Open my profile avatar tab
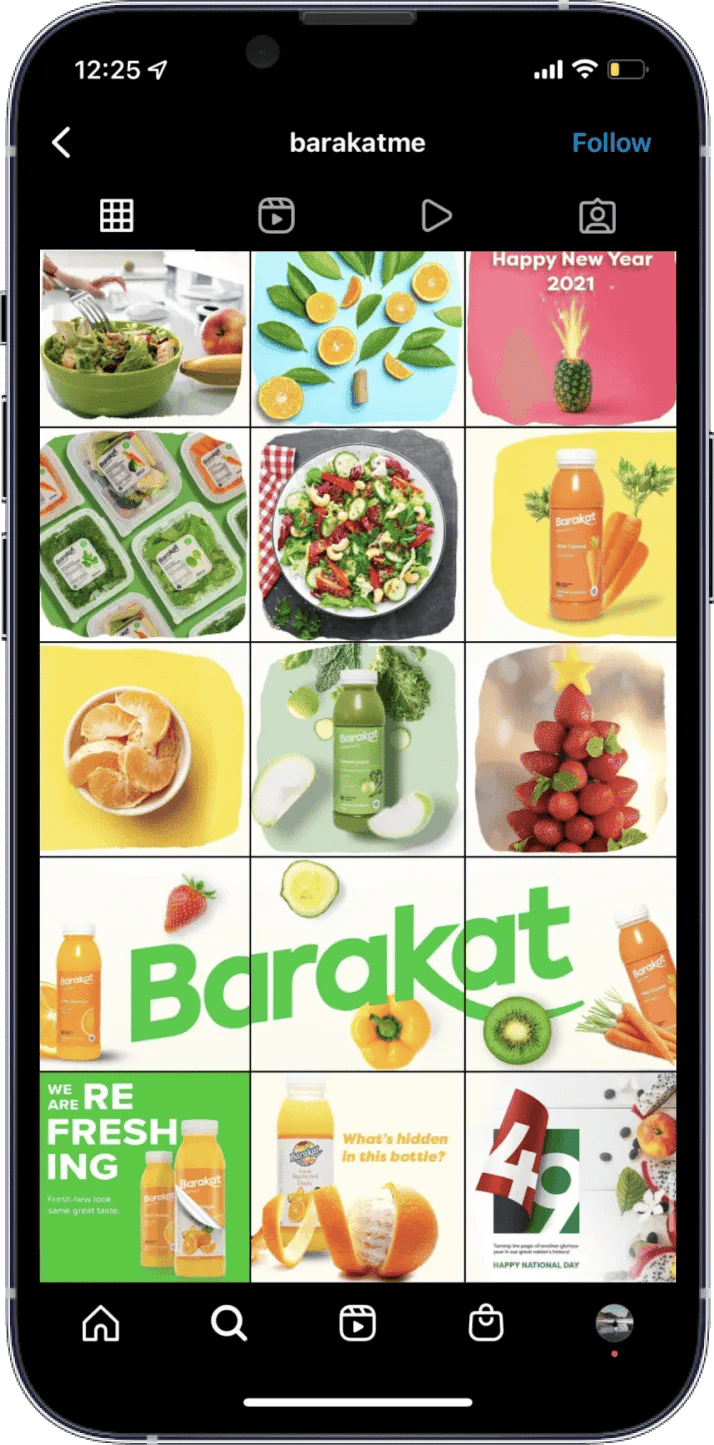The height and width of the screenshot is (1445, 714). [614, 1324]
